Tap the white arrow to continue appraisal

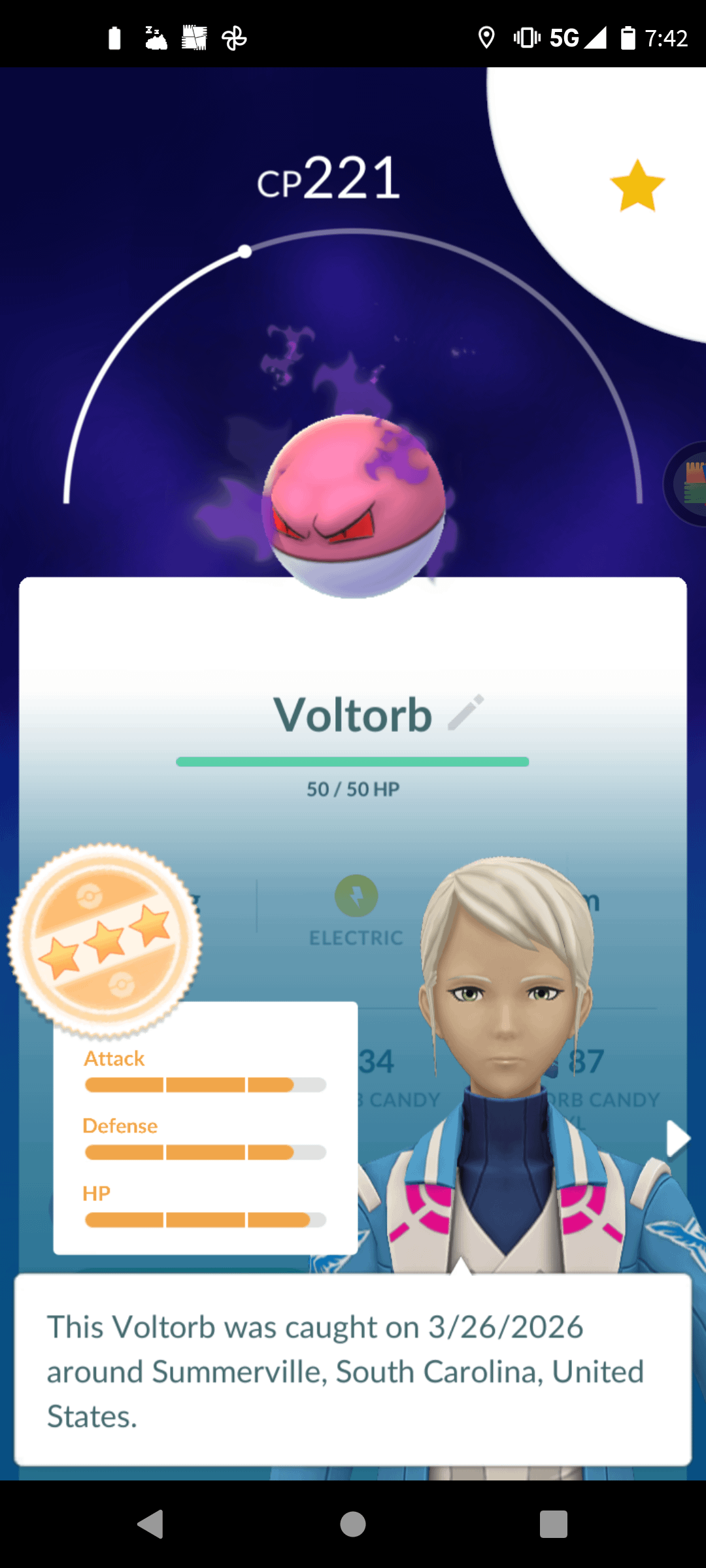(x=677, y=1139)
